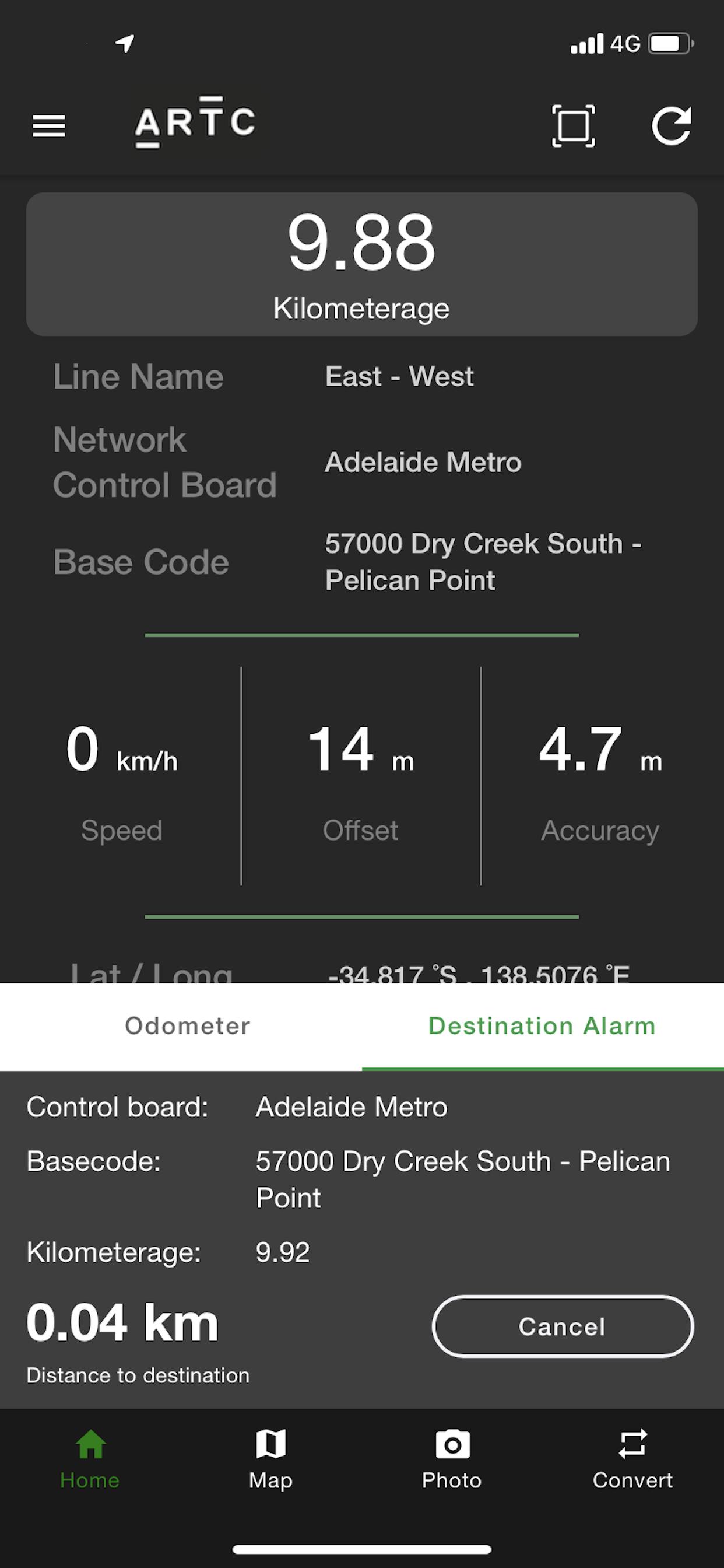The height and width of the screenshot is (1568, 724).
Task: Open the Photo tab
Action: tap(452, 1459)
